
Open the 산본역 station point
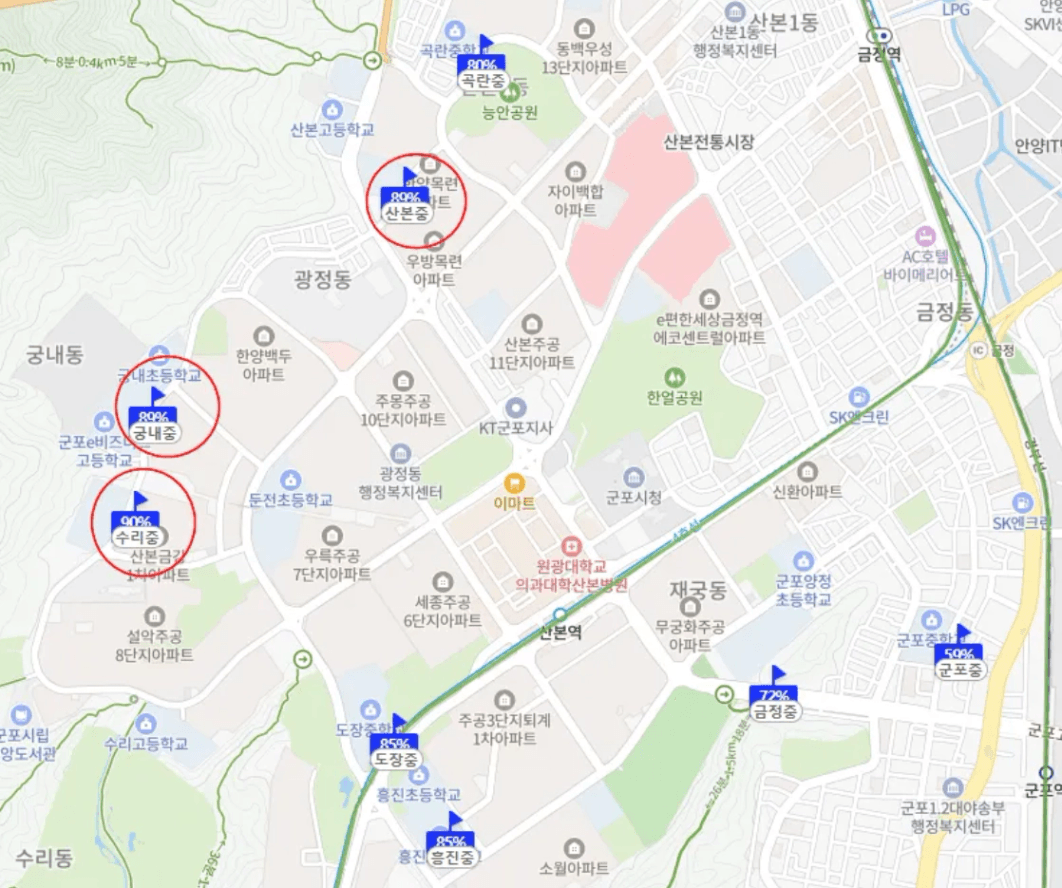point(559,614)
